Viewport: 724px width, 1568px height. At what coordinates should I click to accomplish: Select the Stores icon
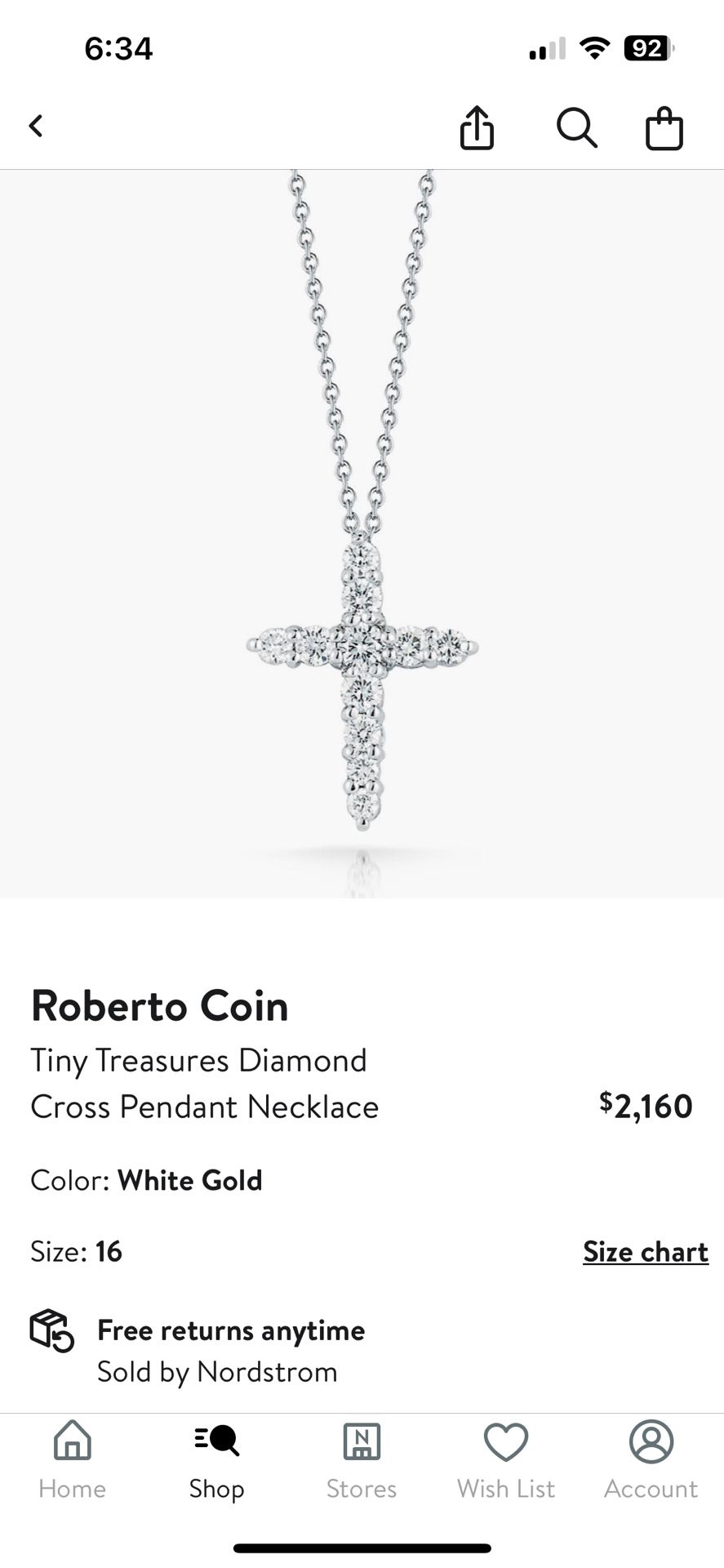[362, 1441]
